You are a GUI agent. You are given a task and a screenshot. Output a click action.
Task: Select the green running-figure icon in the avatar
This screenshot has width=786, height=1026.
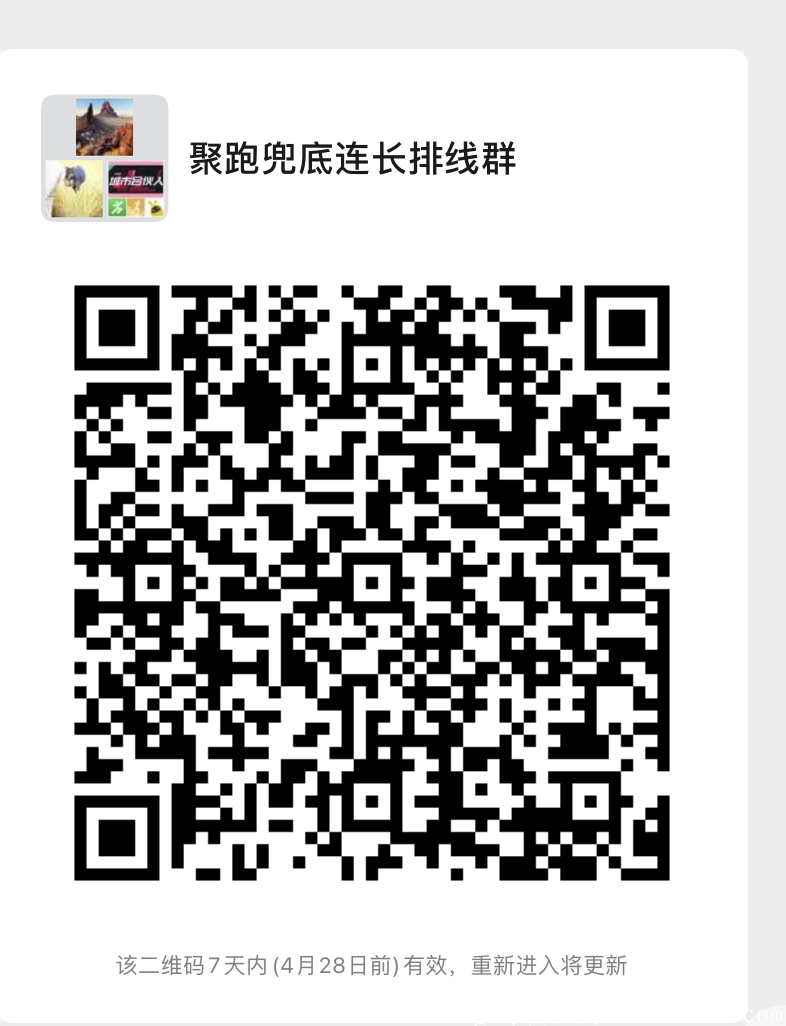point(117,207)
